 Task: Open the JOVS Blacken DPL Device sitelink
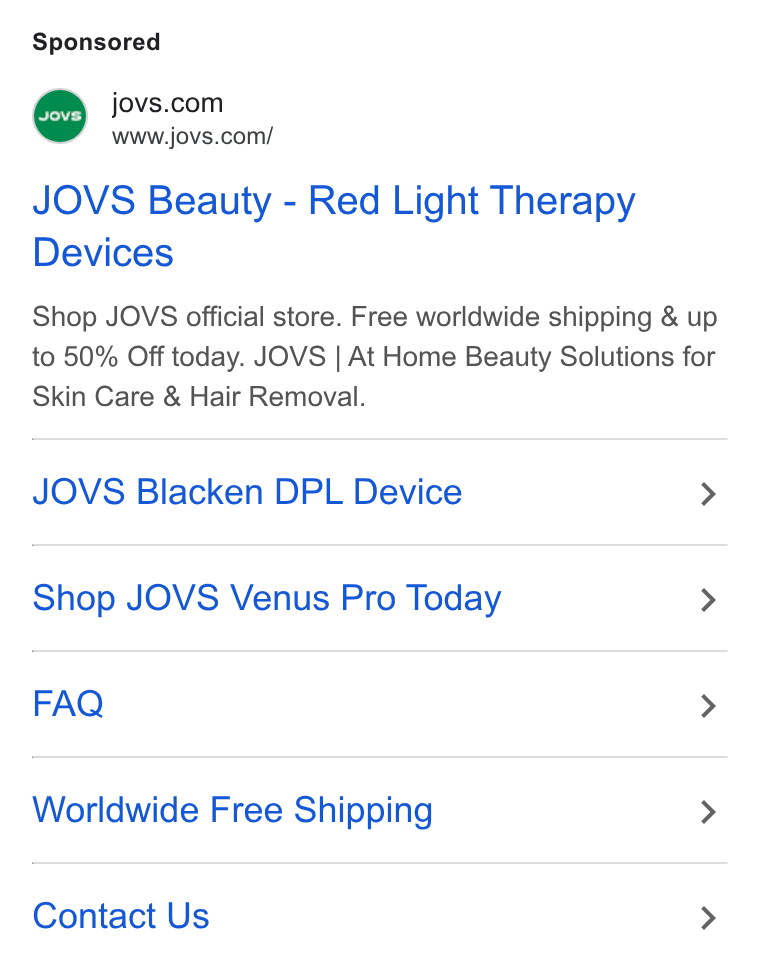pyautogui.click(x=380, y=493)
